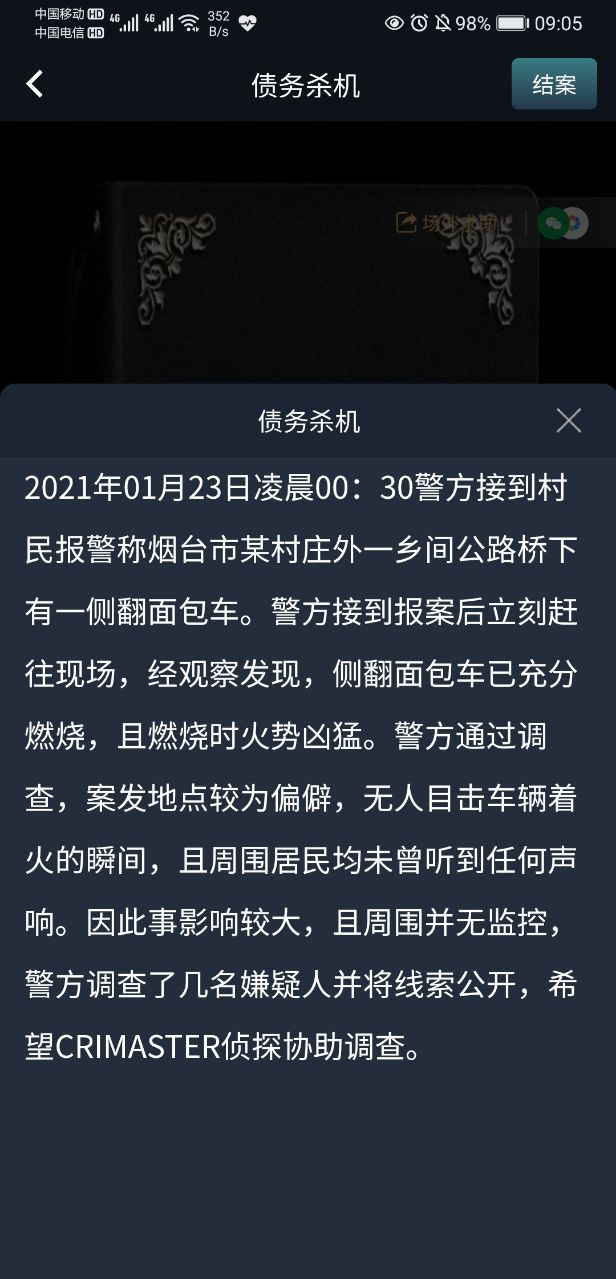Go back using the top-left arrow
Viewport: 616px width, 1279px height.
click(35, 84)
